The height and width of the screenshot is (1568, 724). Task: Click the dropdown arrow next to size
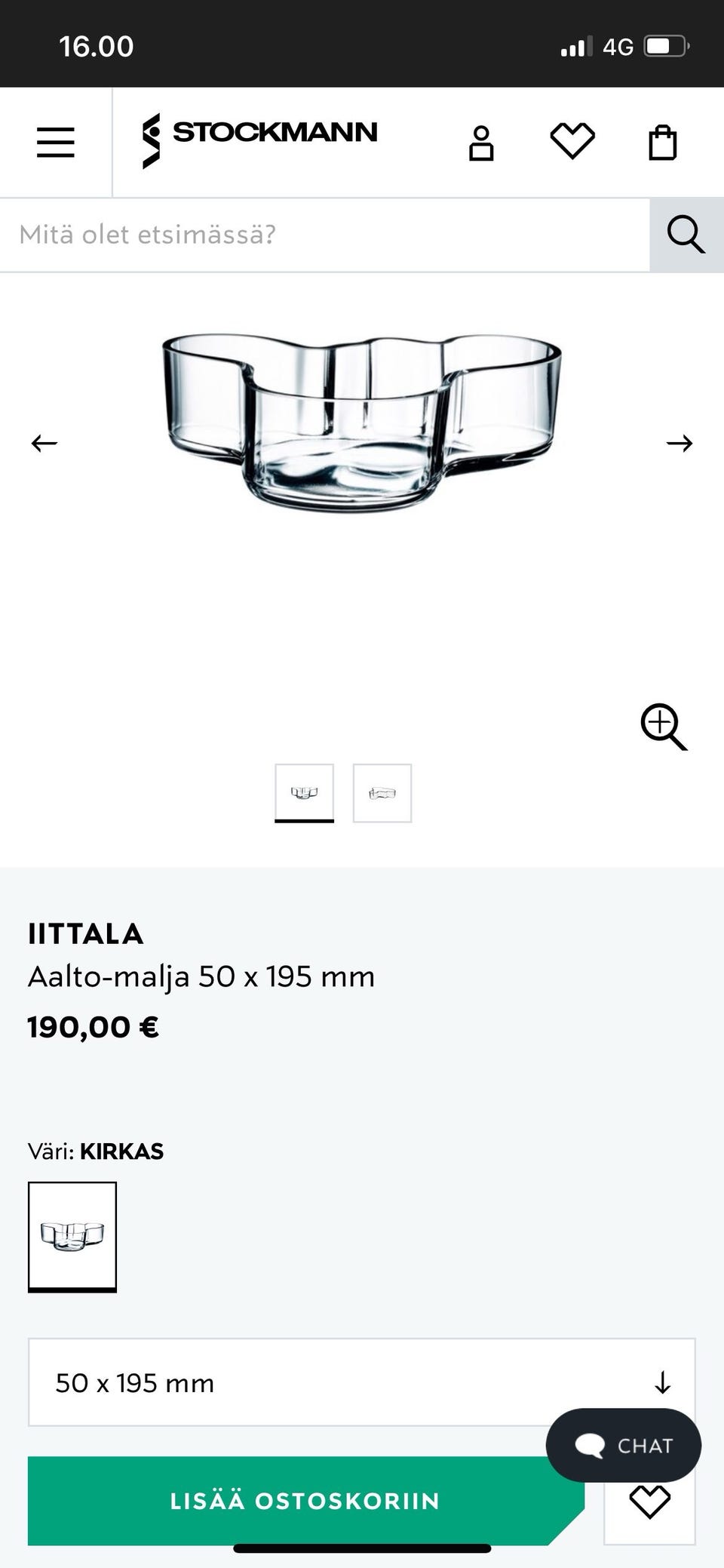[662, 1383]
